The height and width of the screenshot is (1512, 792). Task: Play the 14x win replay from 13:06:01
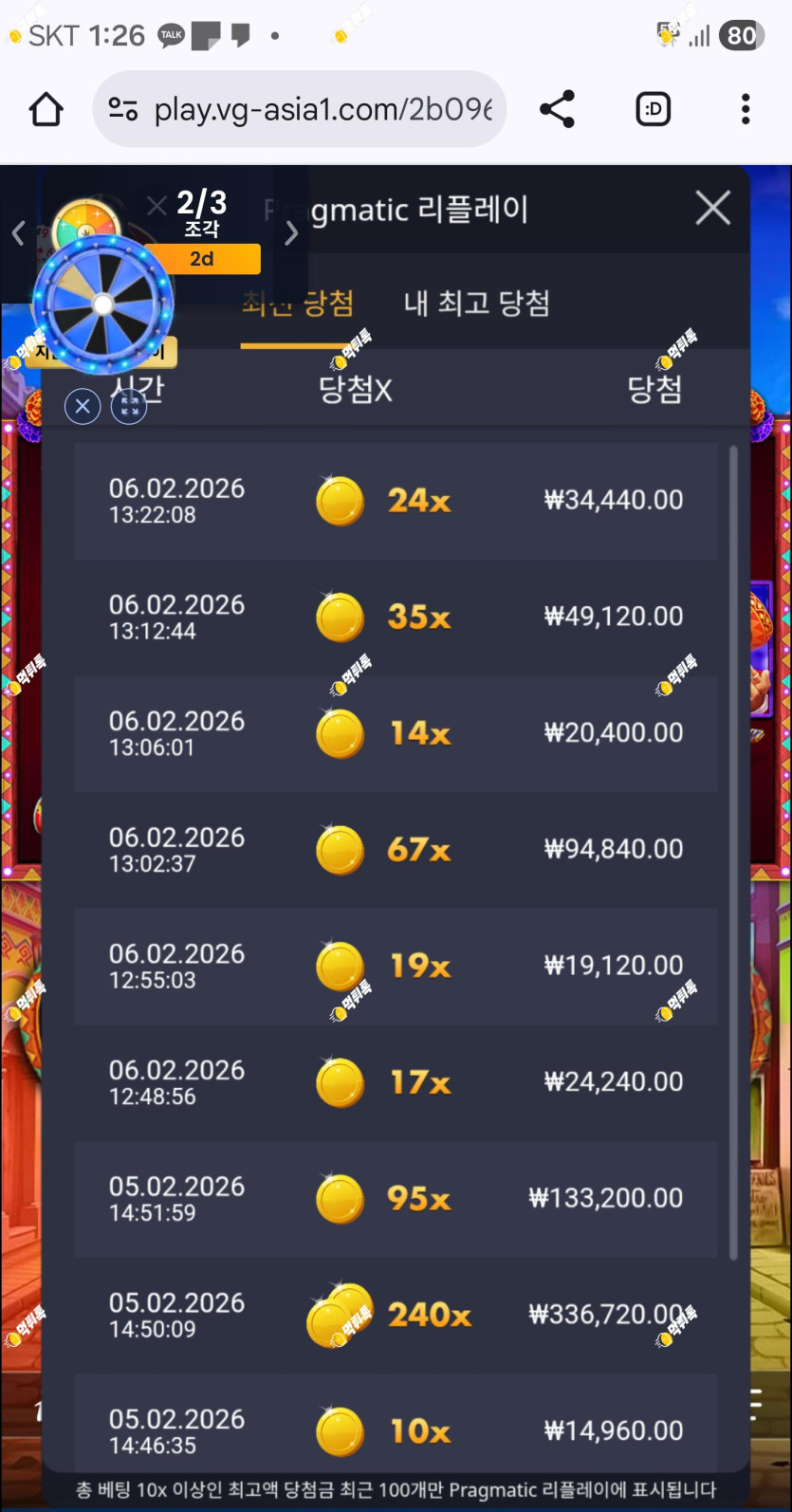point(396,734)
